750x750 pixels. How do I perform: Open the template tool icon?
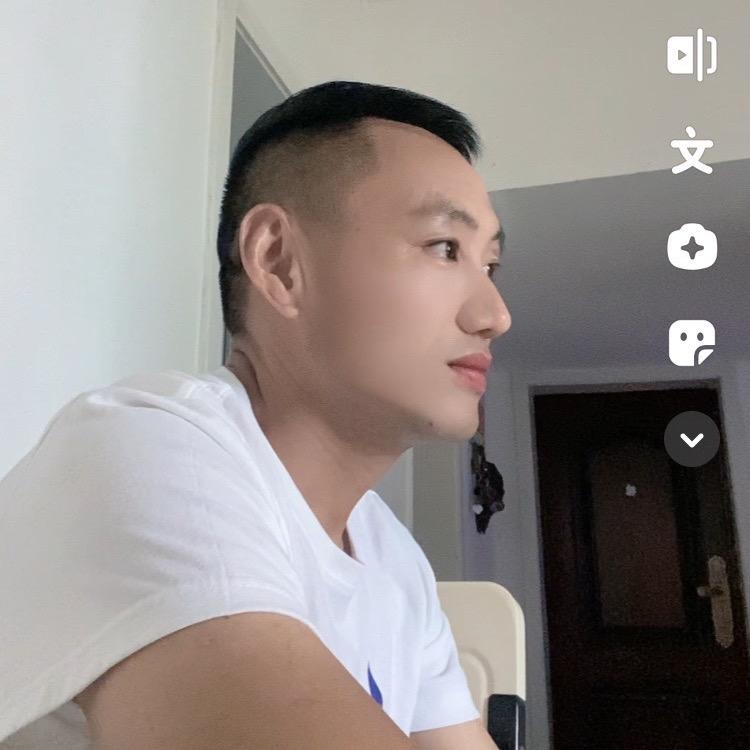[x=692, y=56]
